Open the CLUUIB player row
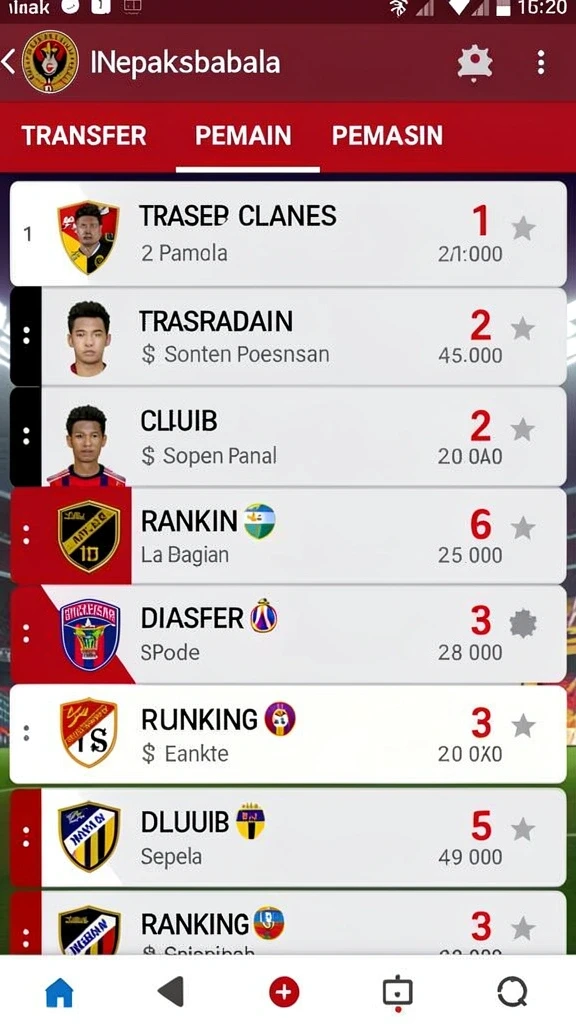This screenshot has height=1024, width=576. [x=288, y=436]
